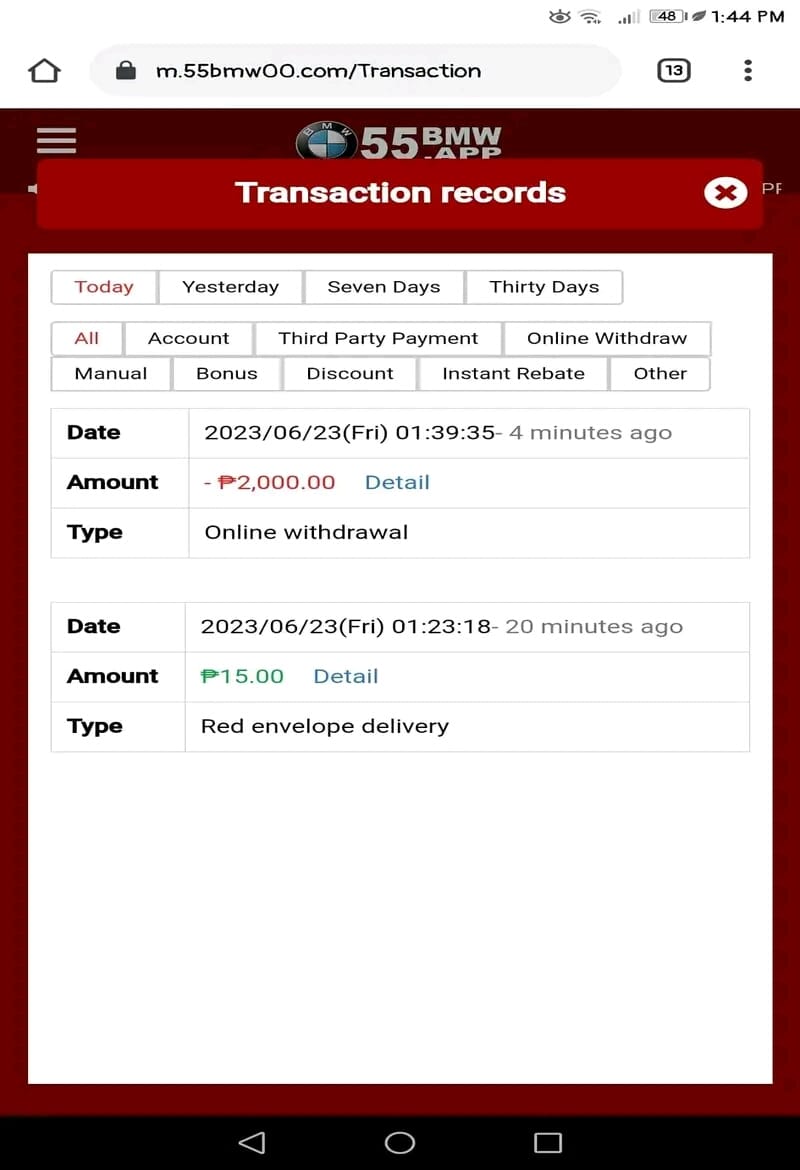Switch to the Yesterday tab

point(230,287)
